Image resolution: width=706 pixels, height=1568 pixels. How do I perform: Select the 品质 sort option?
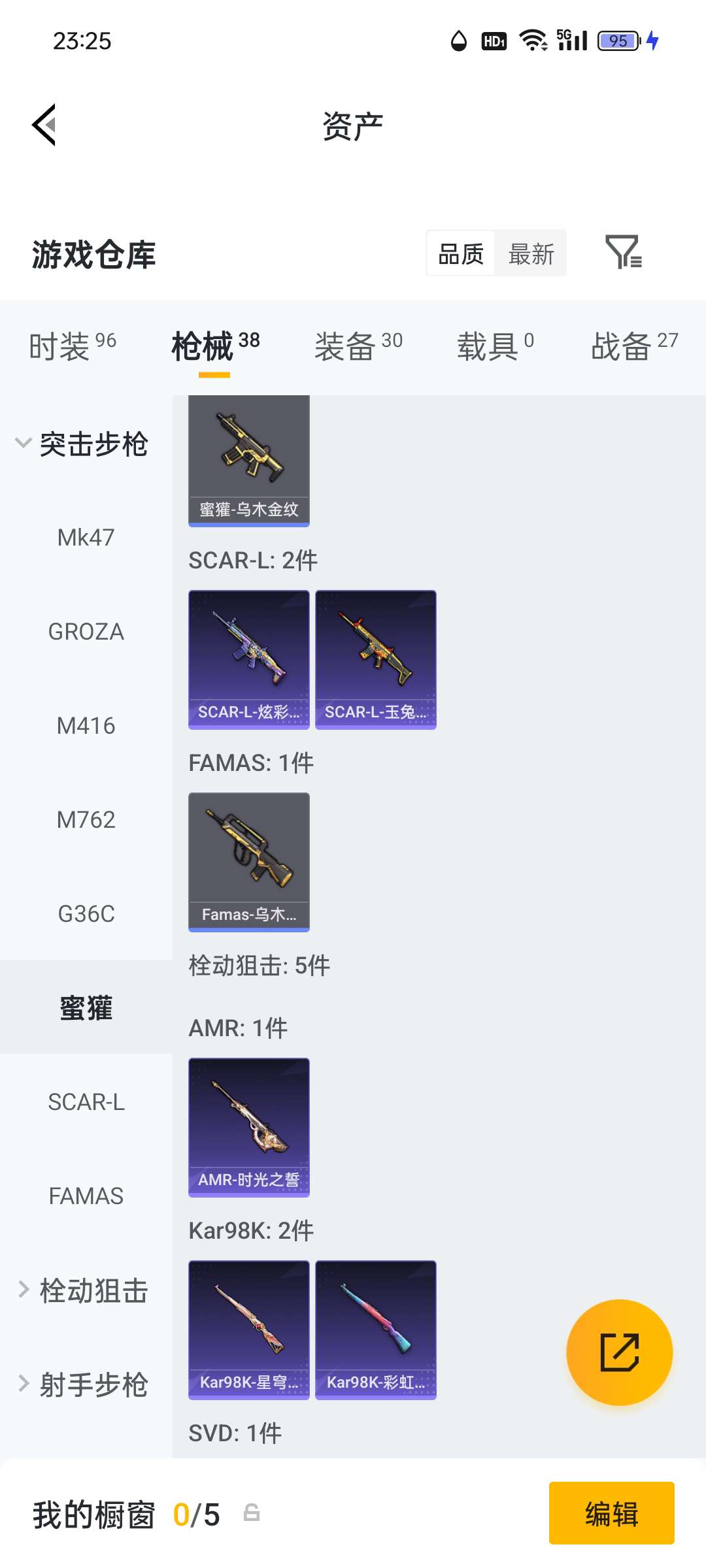461,253
